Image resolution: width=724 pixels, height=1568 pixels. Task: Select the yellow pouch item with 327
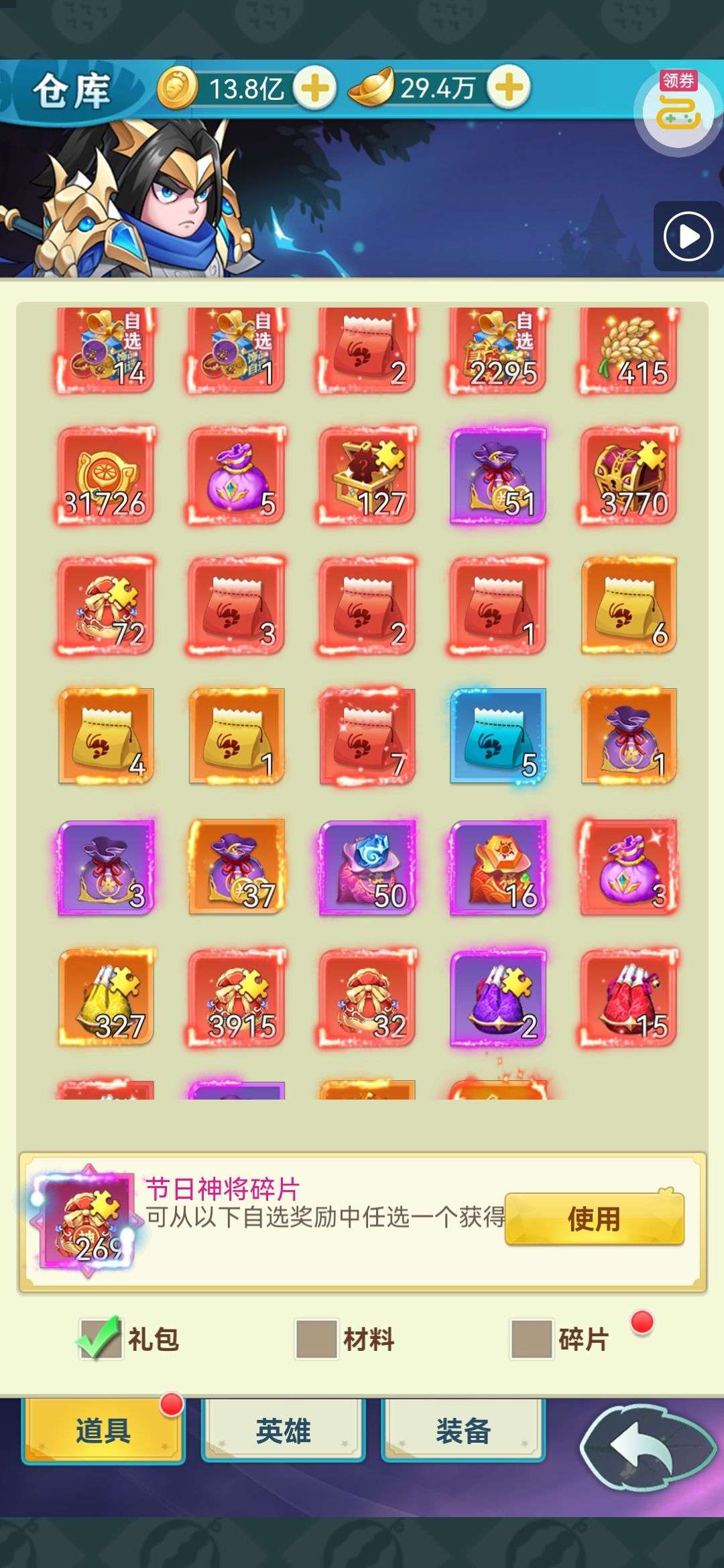click(x=105, y=998)
